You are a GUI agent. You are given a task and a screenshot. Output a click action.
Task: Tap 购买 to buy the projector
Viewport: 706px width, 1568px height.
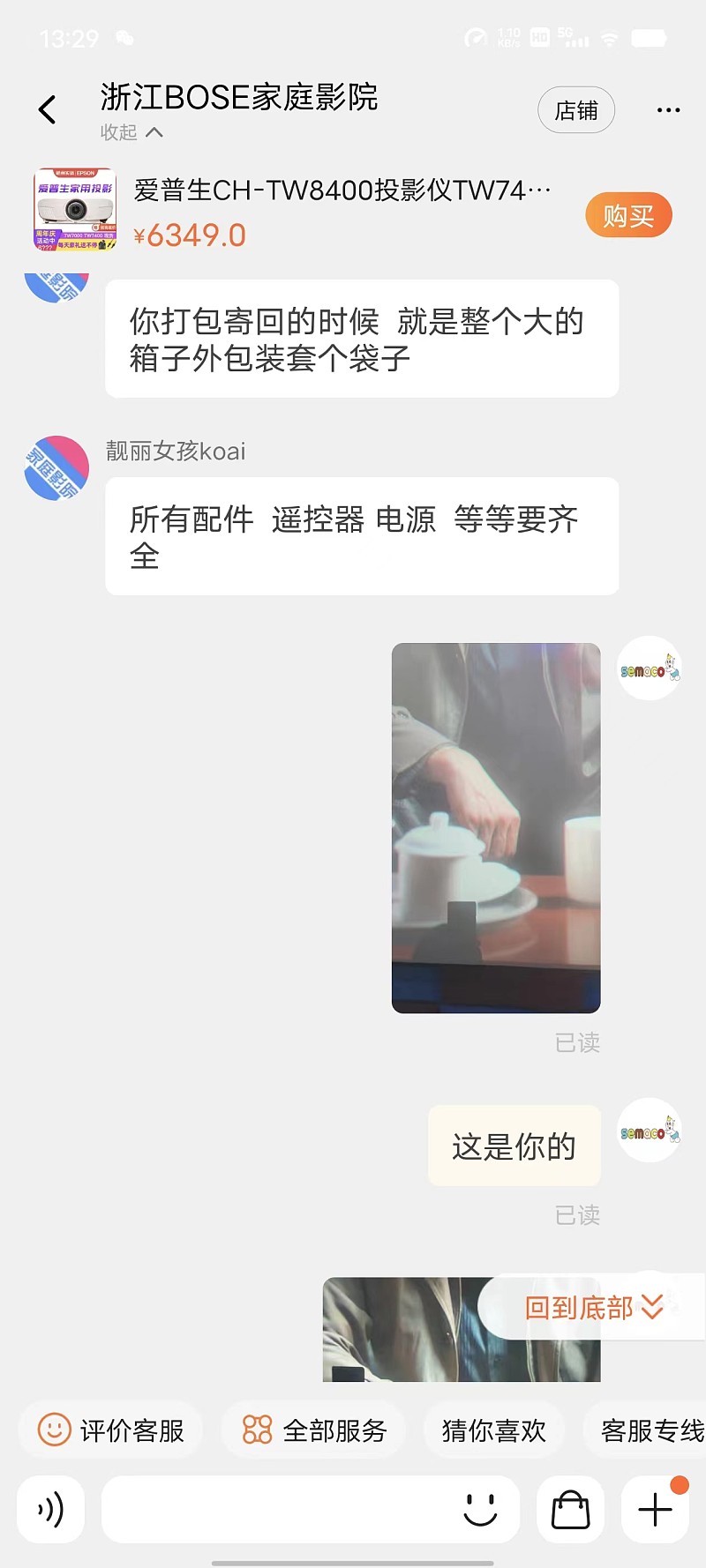click(x=628, y=215)
